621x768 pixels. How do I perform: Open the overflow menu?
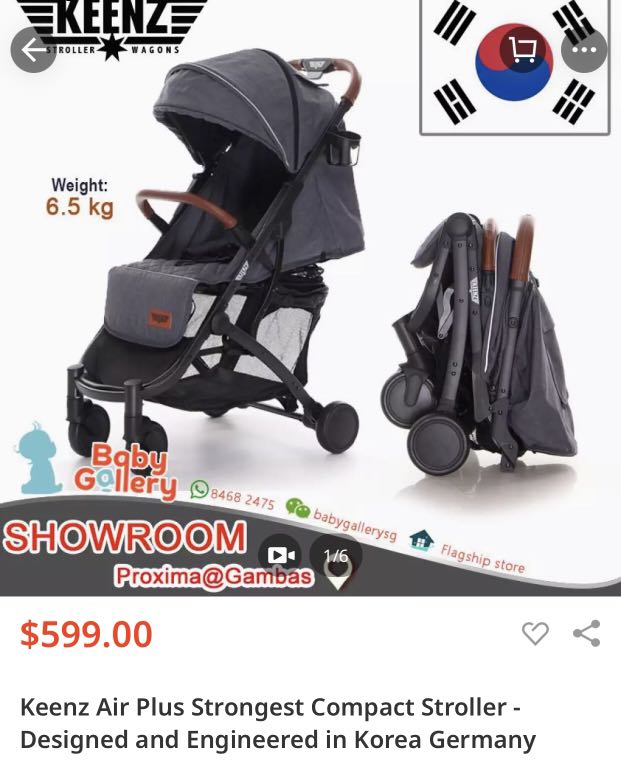tap(584, 49)
